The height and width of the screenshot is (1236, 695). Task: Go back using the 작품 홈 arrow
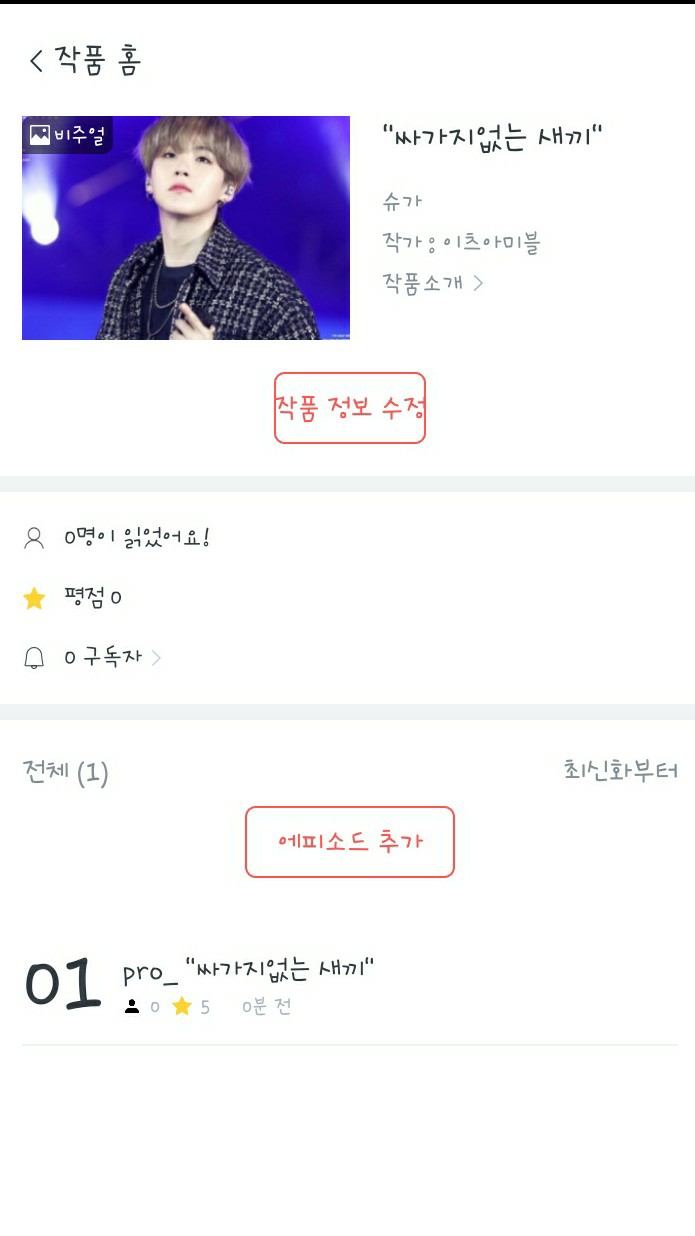click(x=37, y=61)
